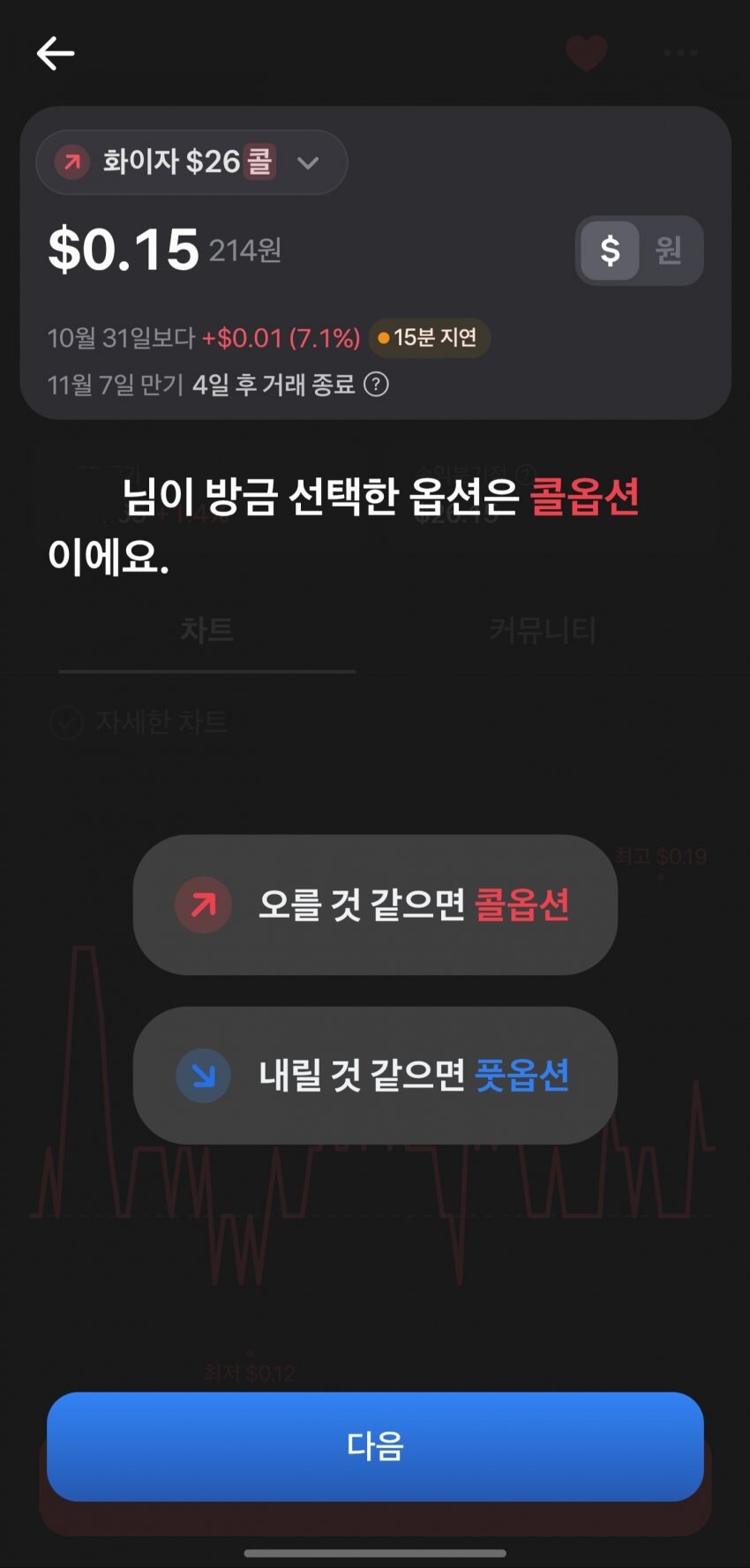Collapse the option detail header chevron
This screenshot has width=750, height=1568.
(x=309, y=161)
